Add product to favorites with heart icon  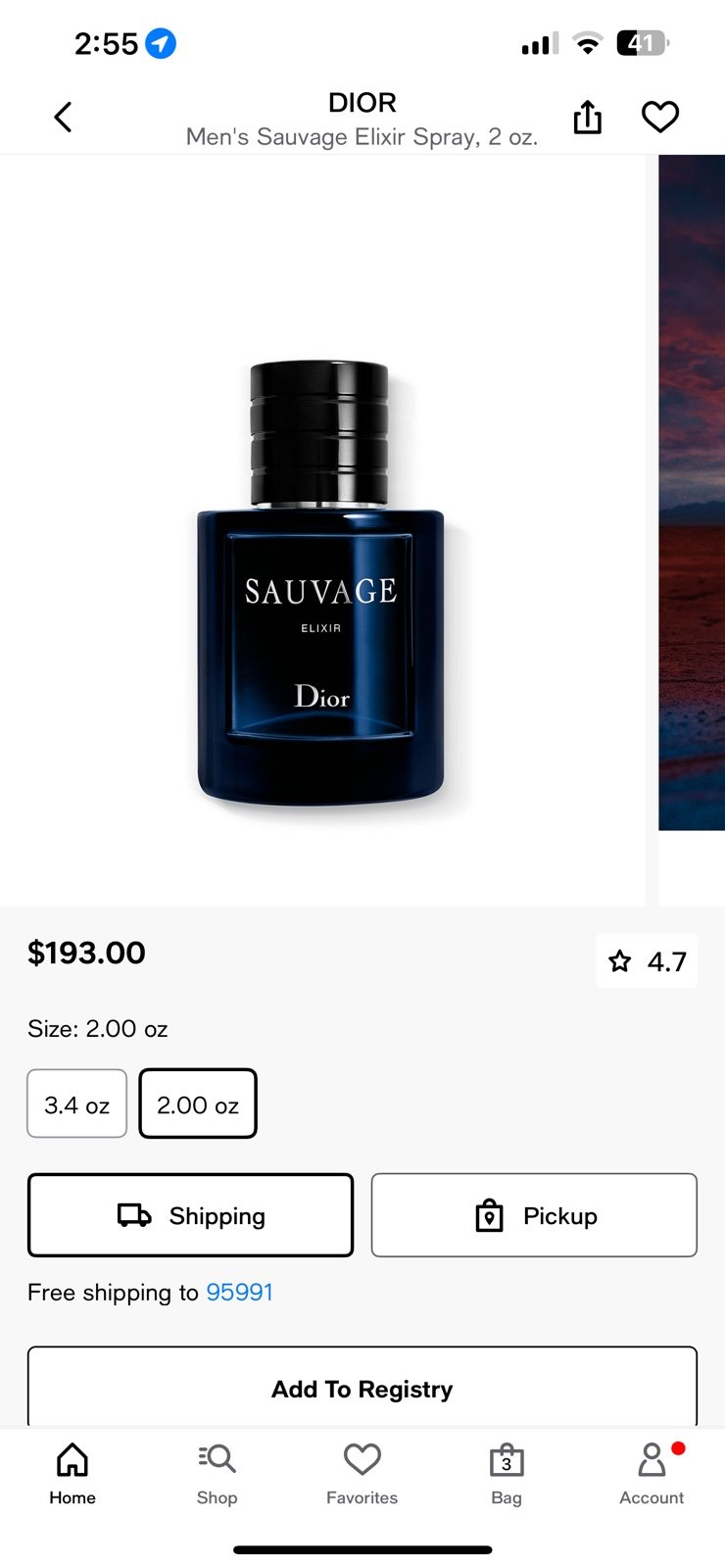[660, 117]
